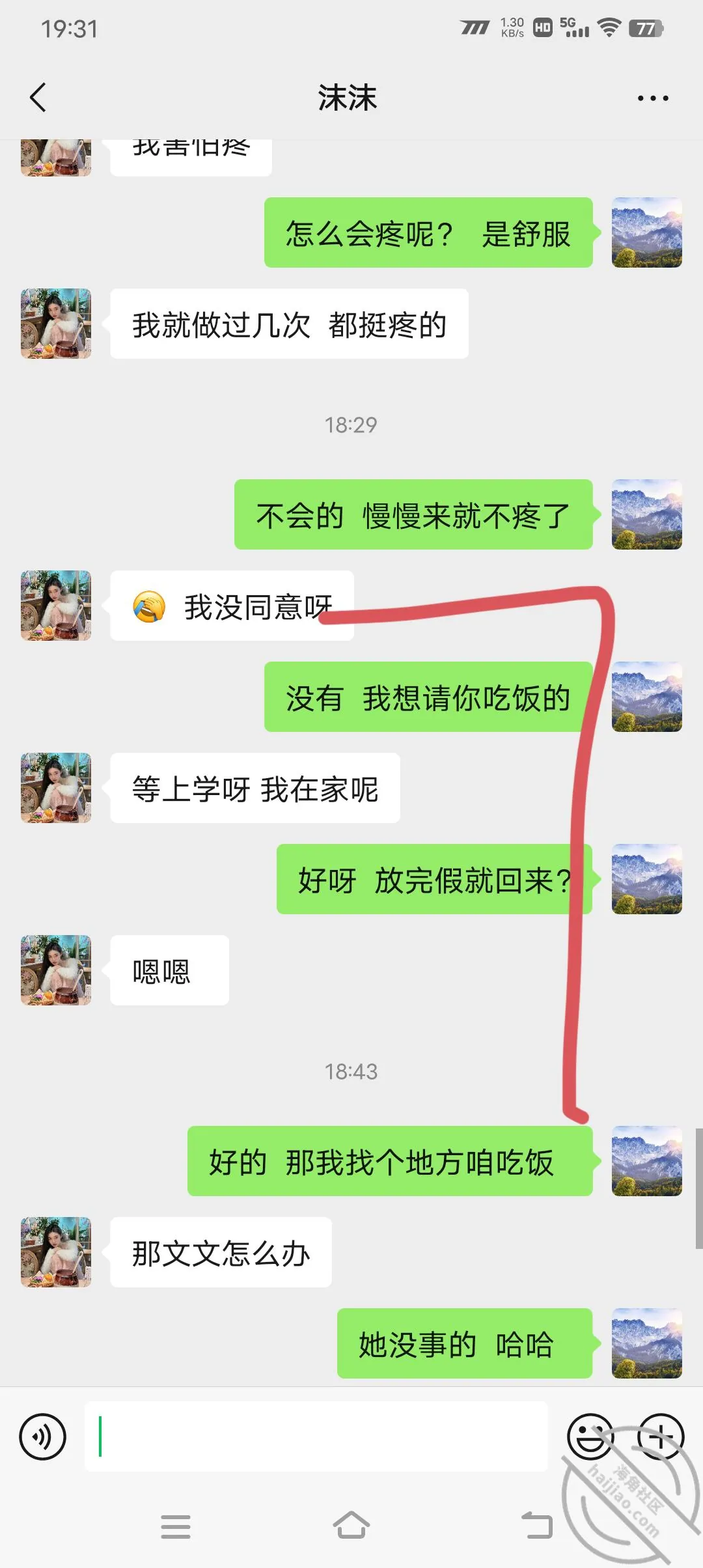The height and width of the screenshot is (1568, 703).
Task: Tap the system home button
Action: pyautogui.click(x=351, y=1526)
